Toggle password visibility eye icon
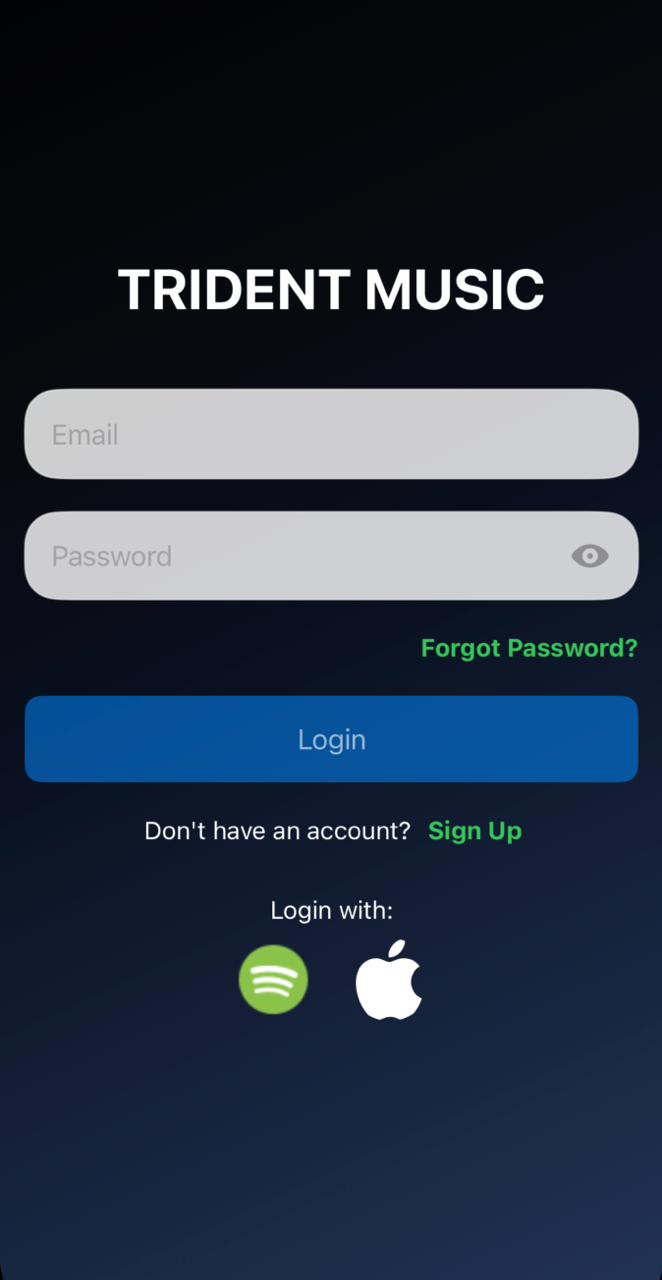 (589, 556)
